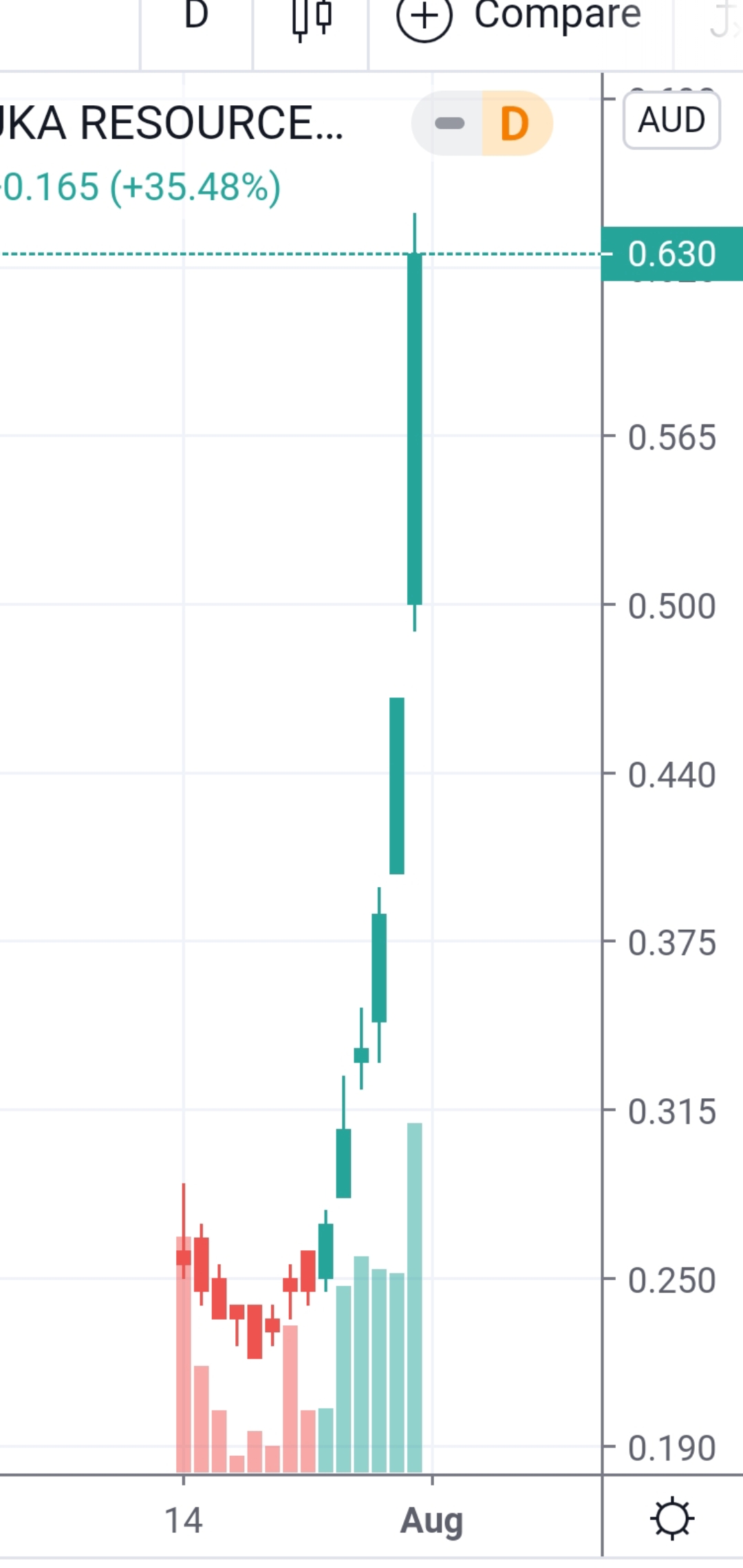The image size is (743, 1568).
Task: Open chart settings gear
Action: coord(672,1520)
